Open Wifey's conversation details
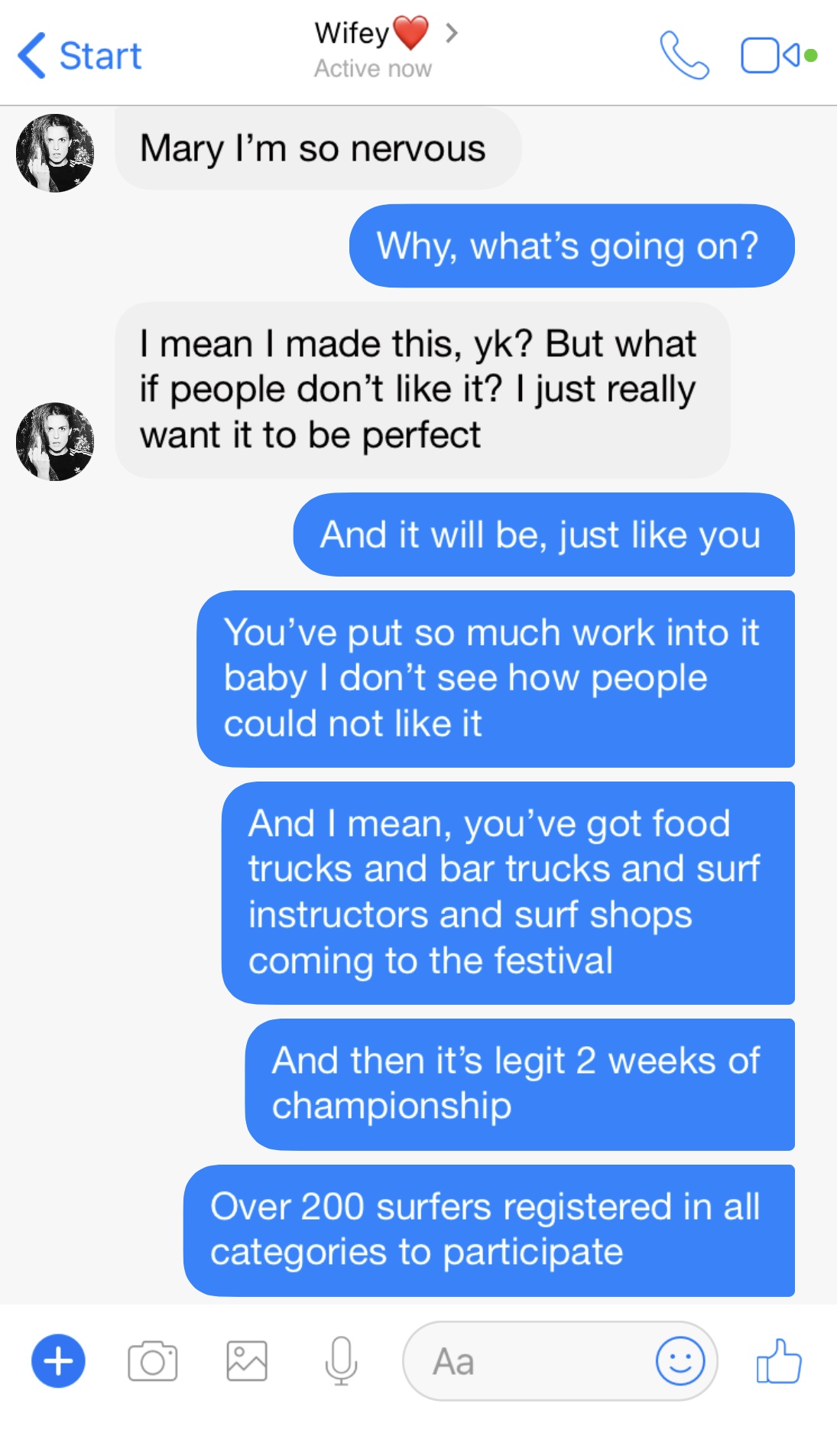 (x=385, y=48)
